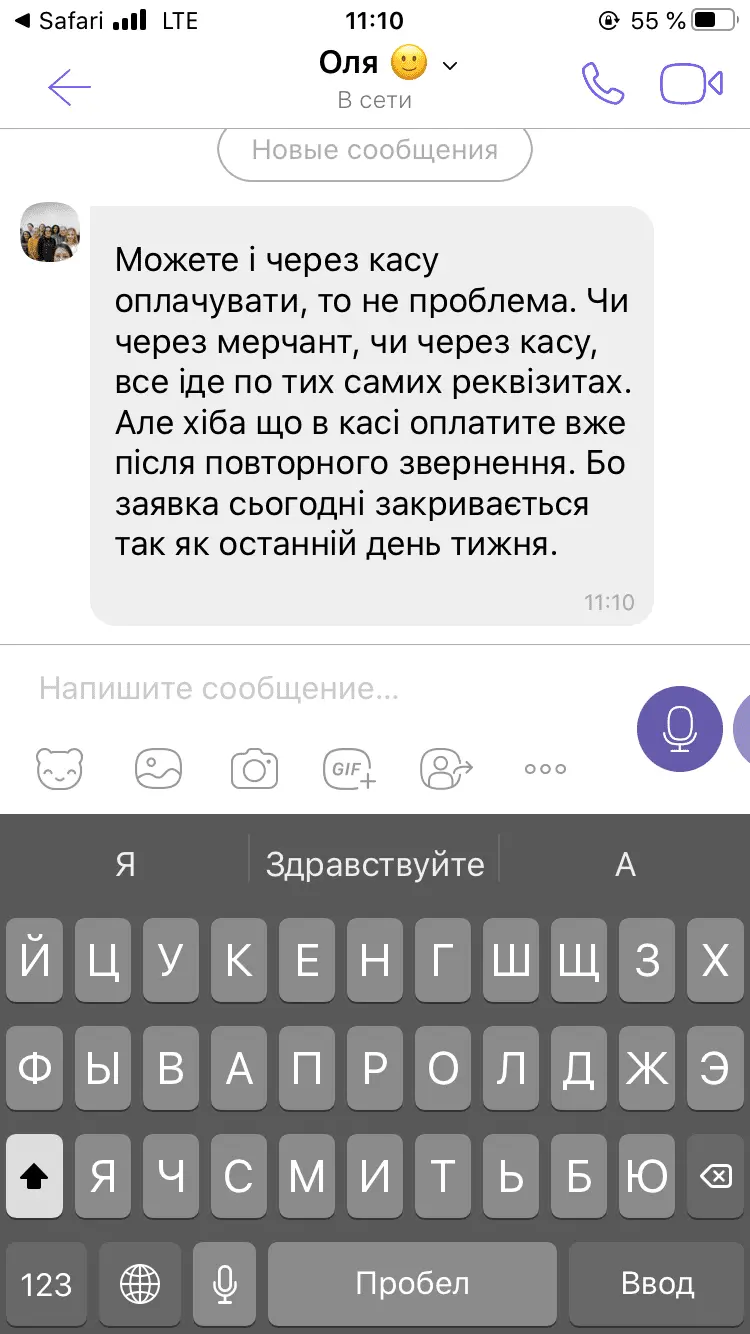This screenshot has width=750, height=1334.
Task: Jump to Новые сообщения
Action: coord(374,151)
